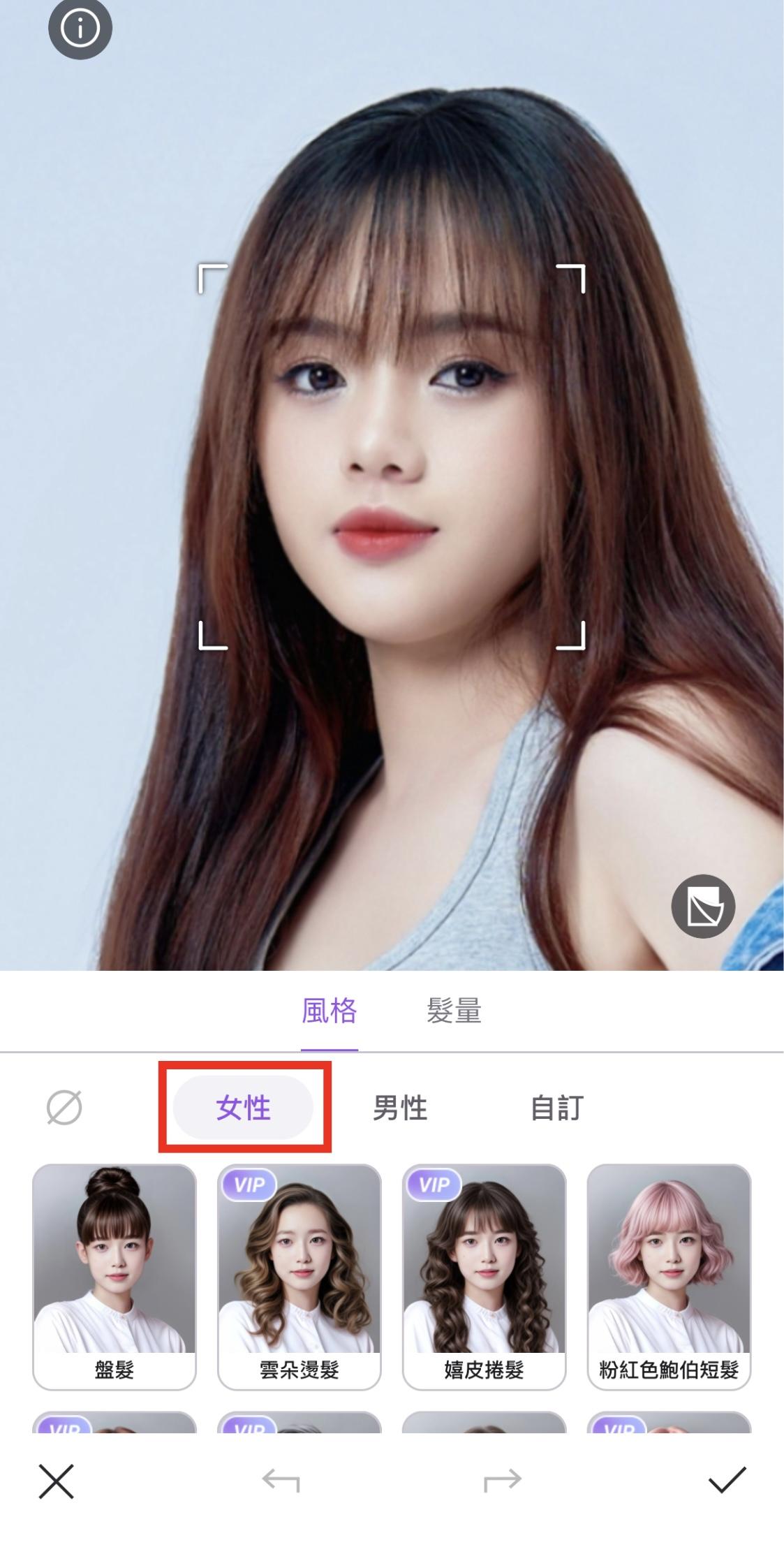Select the no-style (none) option

(x=64, y=1108)
